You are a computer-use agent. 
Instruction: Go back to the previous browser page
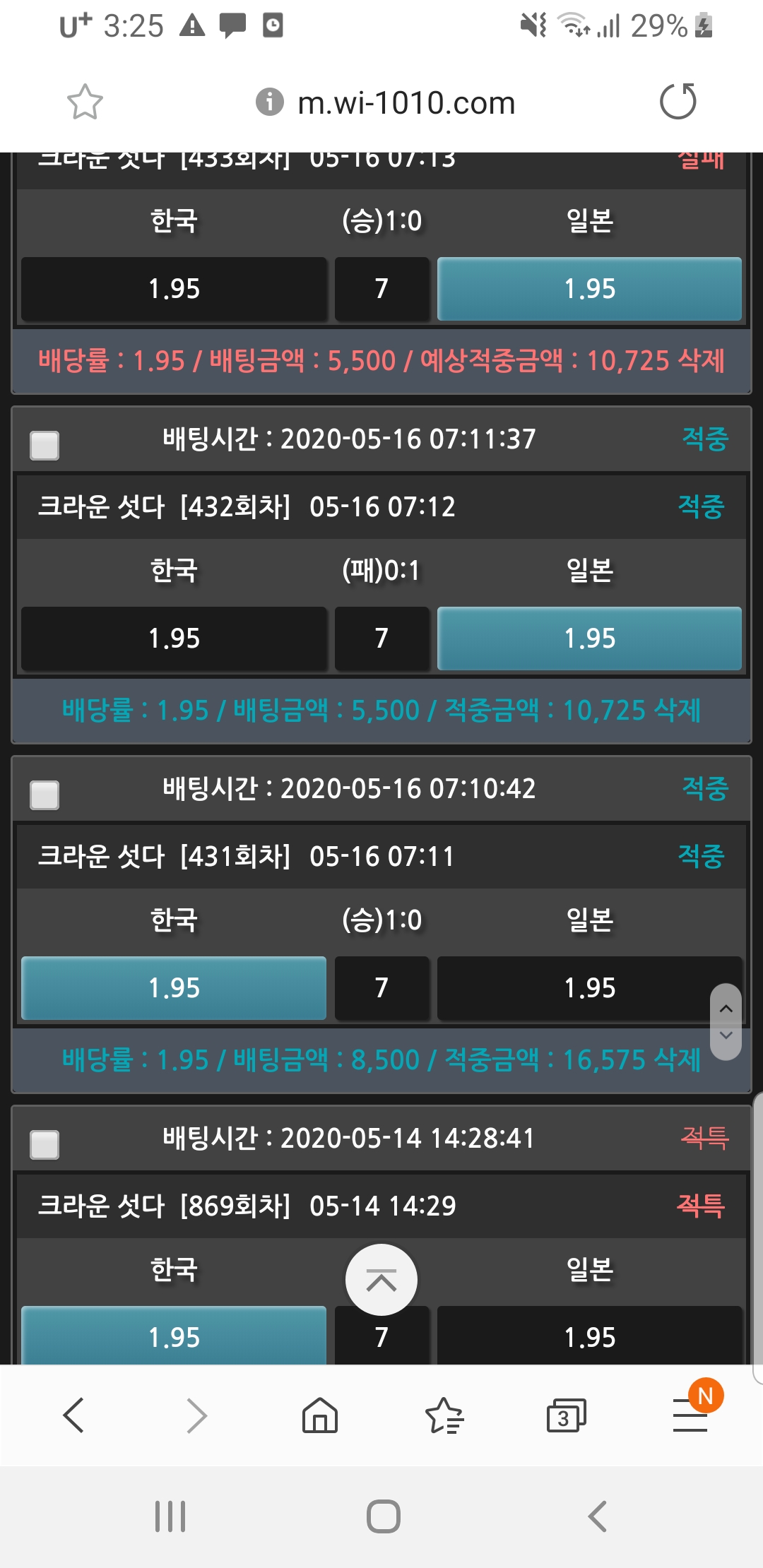tap(73, 1415)
